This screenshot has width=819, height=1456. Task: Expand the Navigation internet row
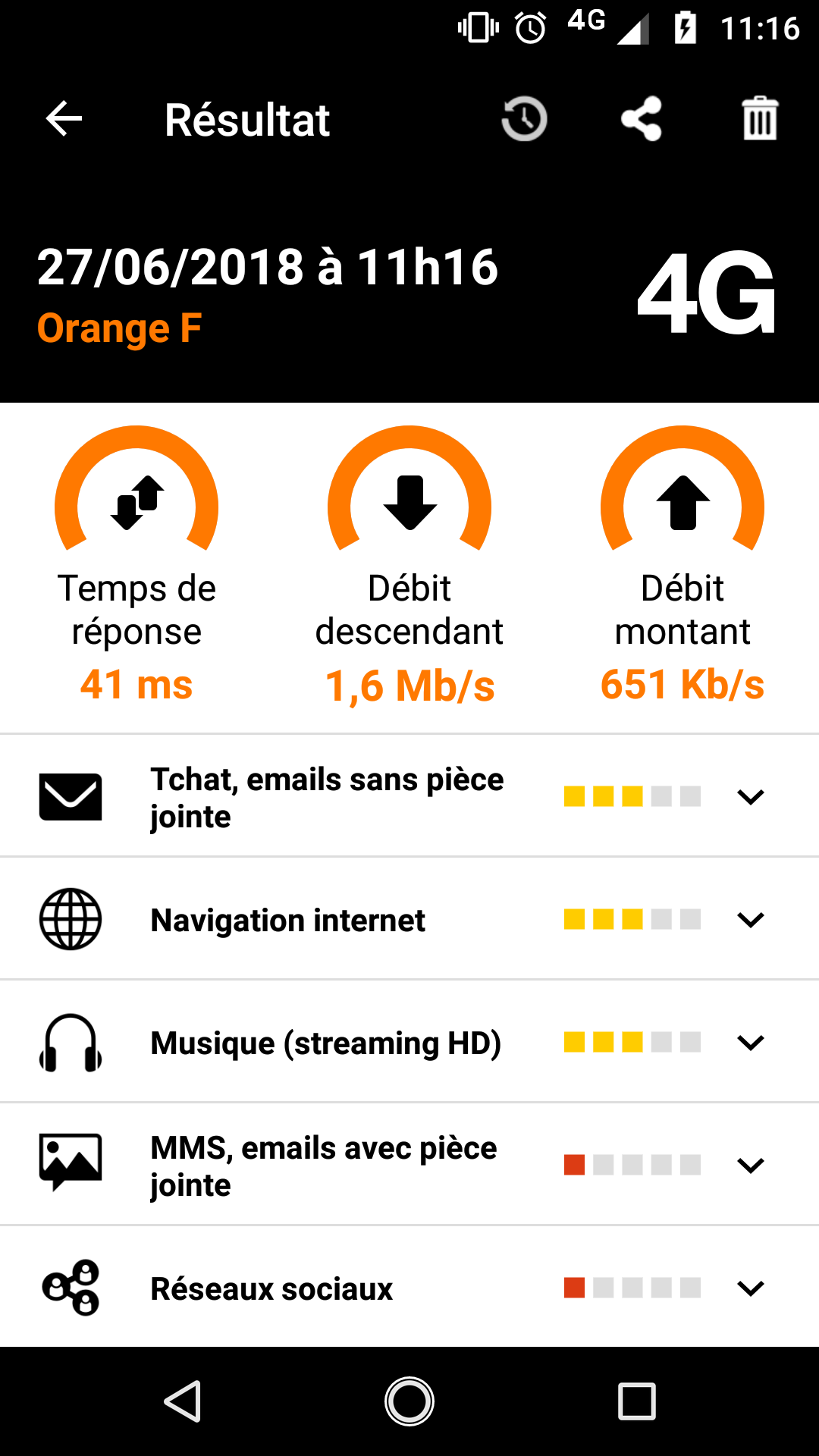coord(750,920)
